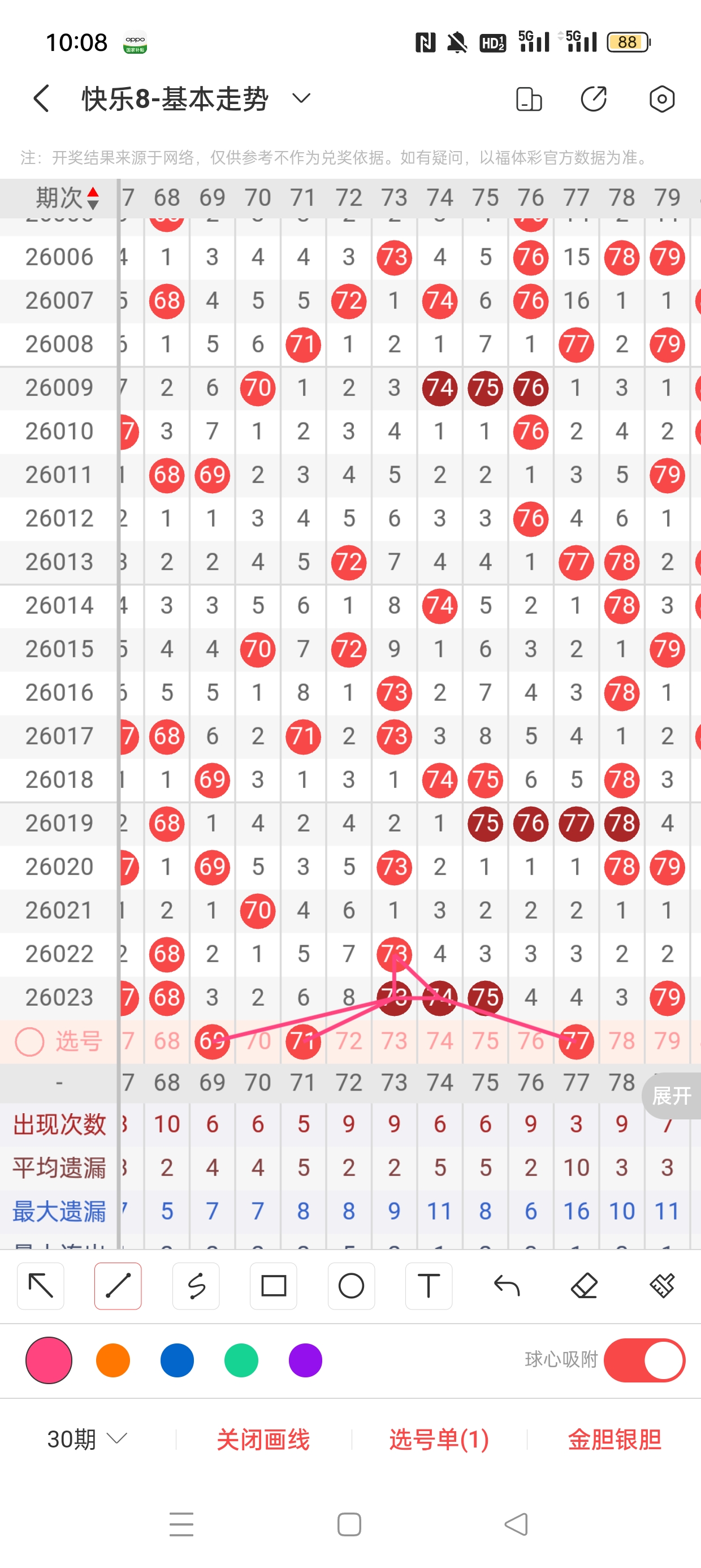
Task: Tap 关闭画线 to close drawing mode
Action: click(x=263, y=1439)
